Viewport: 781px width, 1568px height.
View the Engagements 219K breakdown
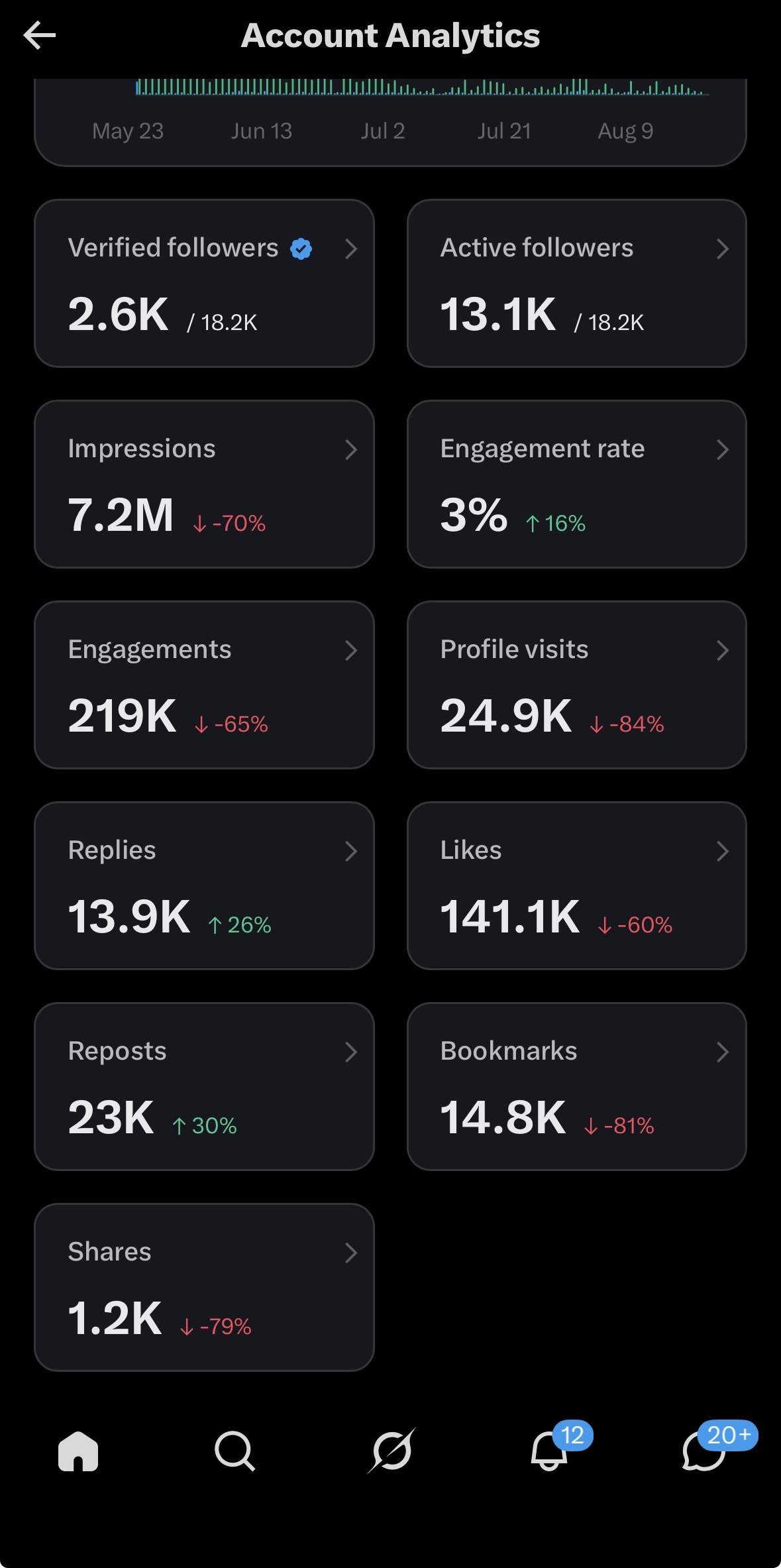pos(204,685)
